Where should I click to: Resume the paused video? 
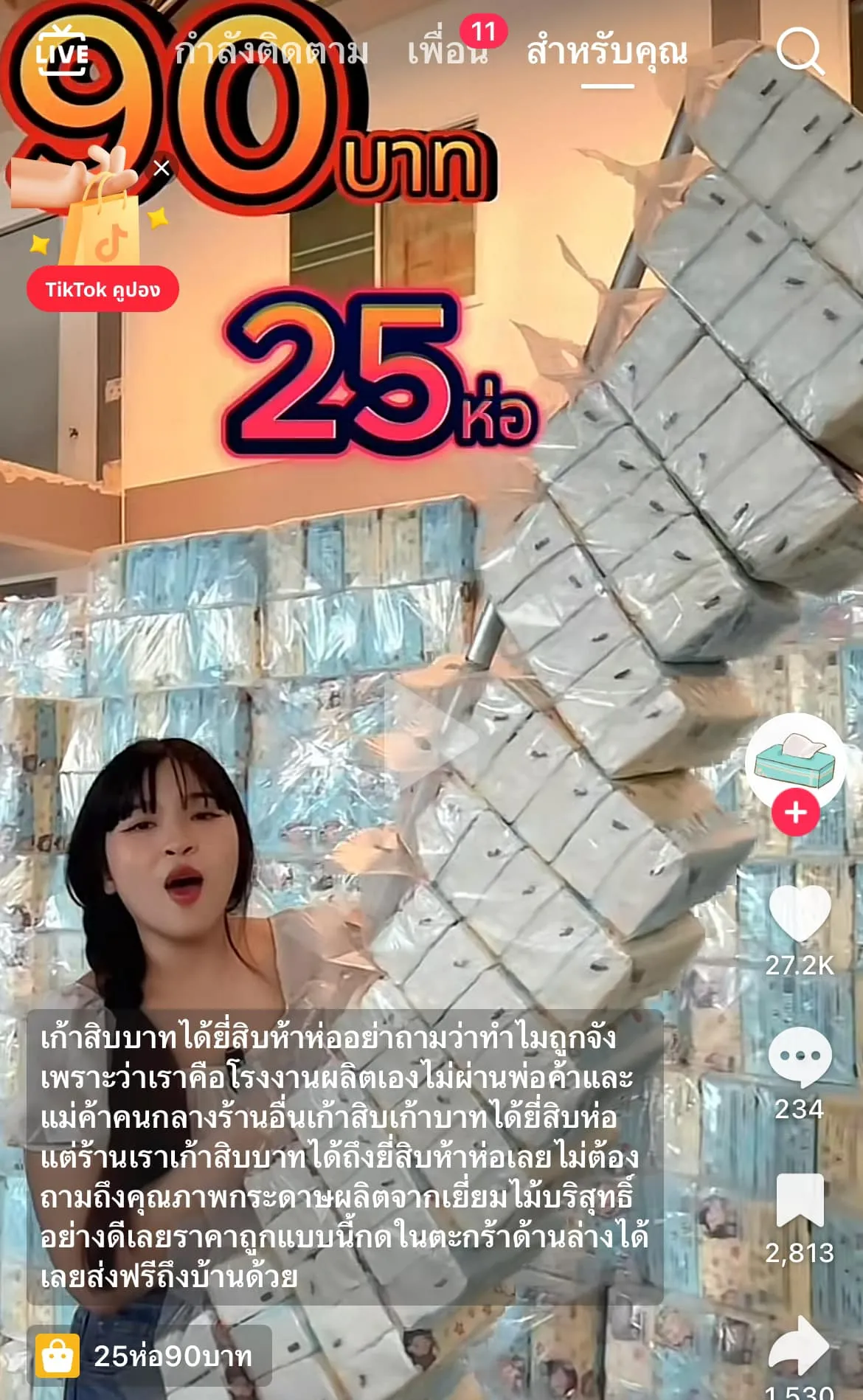click(x=431, y=738)
